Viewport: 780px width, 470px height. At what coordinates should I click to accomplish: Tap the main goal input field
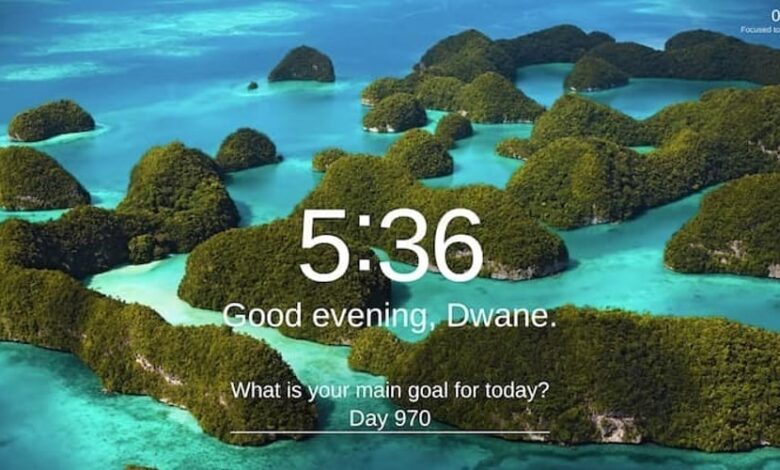pos(390,419)
